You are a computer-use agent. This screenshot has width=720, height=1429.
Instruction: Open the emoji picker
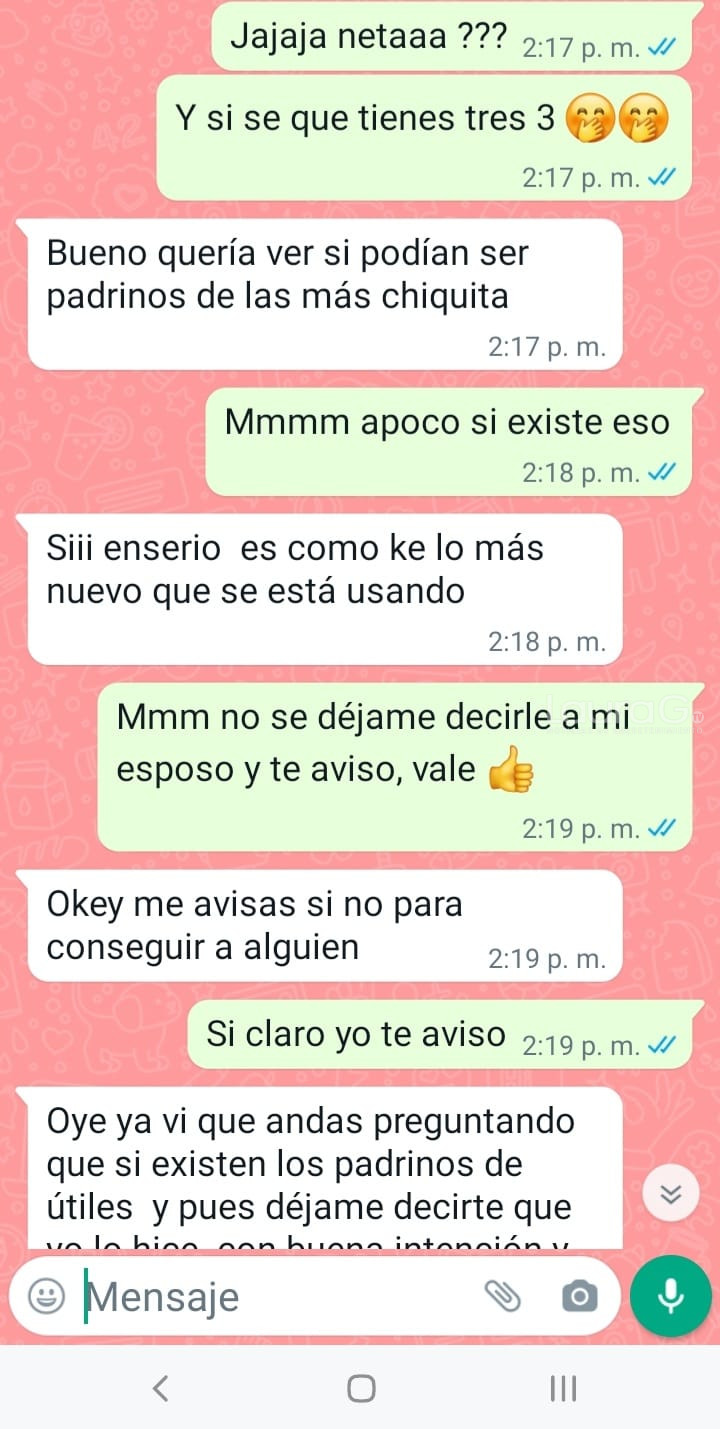(44, 1297)
